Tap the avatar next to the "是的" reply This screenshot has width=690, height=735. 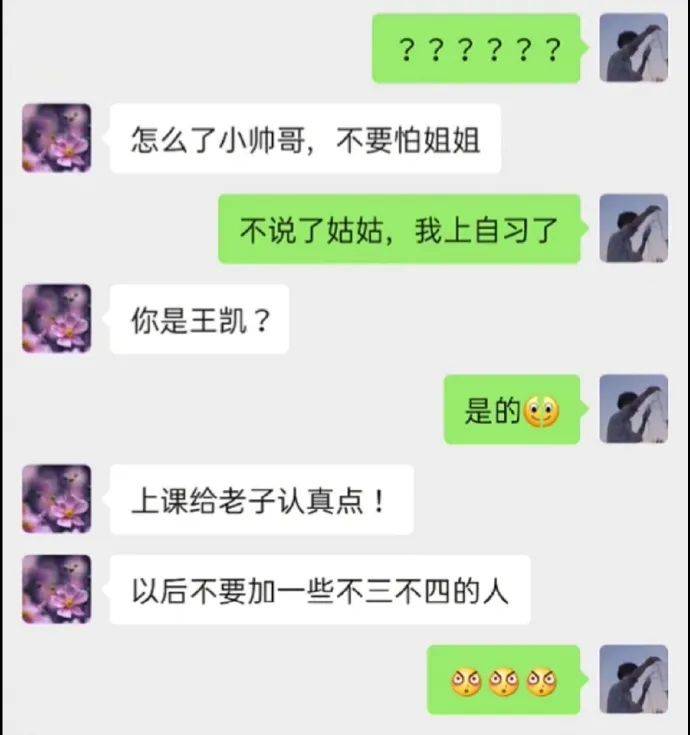tap(633, 408)
